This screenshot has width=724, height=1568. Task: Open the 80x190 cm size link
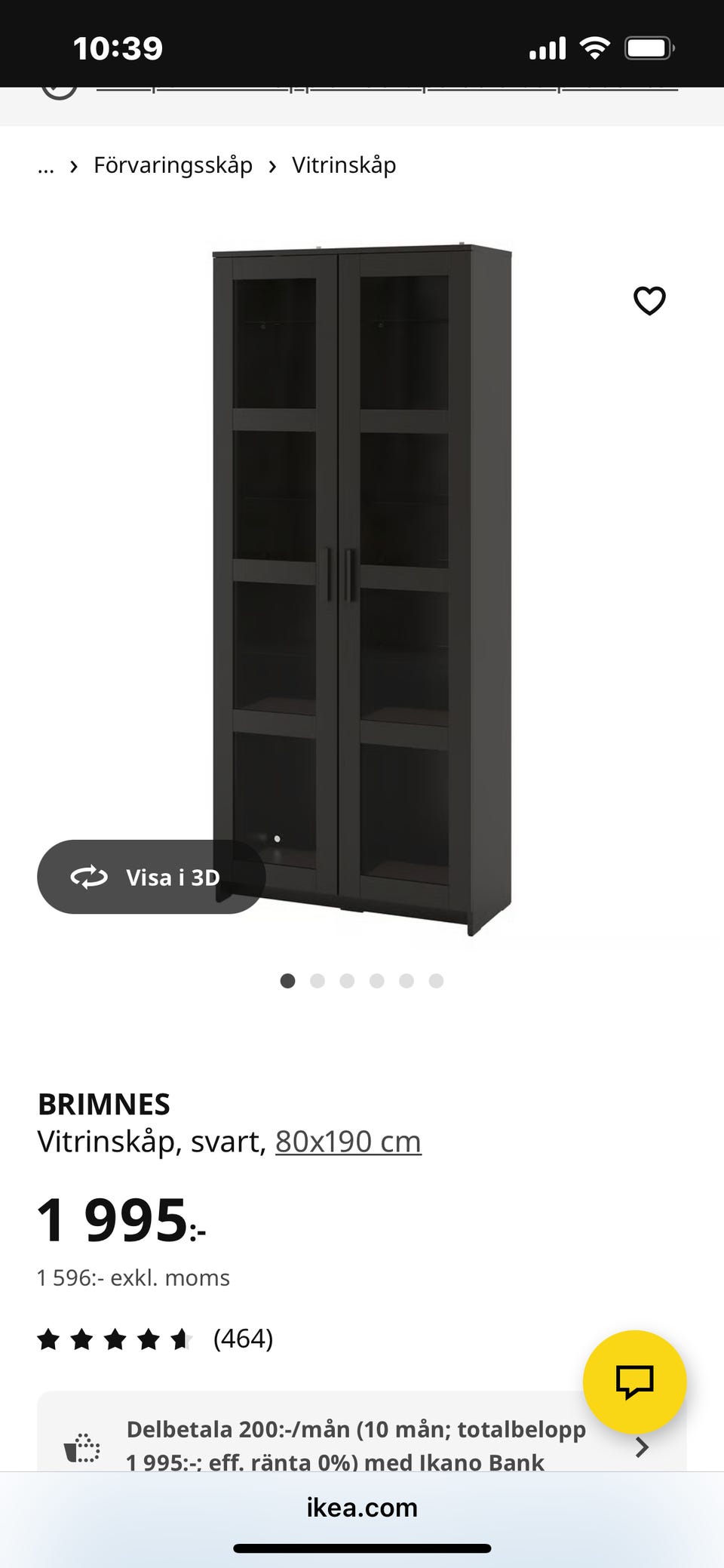pos(348,1142)
